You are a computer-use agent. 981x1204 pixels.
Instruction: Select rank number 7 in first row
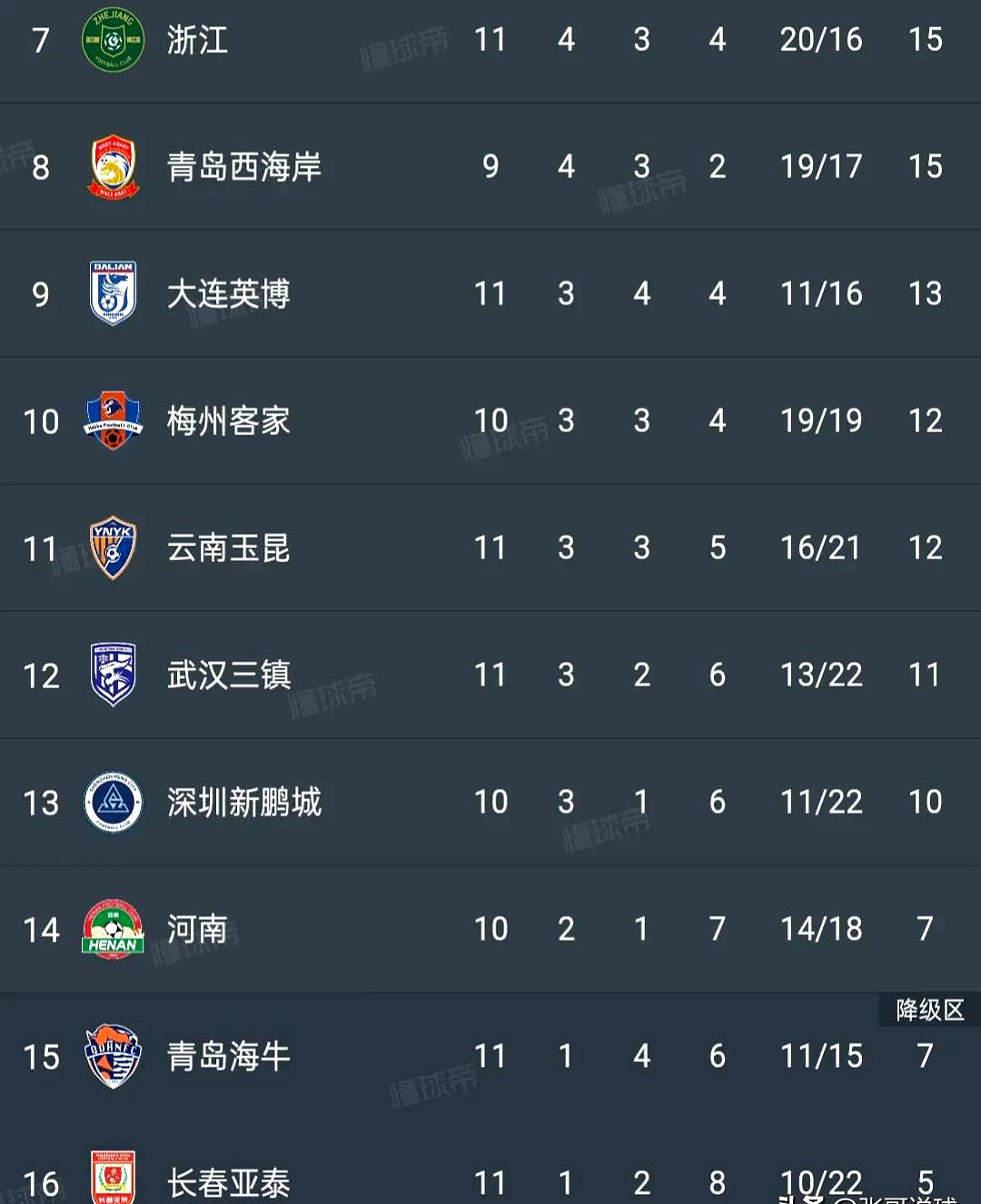click(38, 39)
